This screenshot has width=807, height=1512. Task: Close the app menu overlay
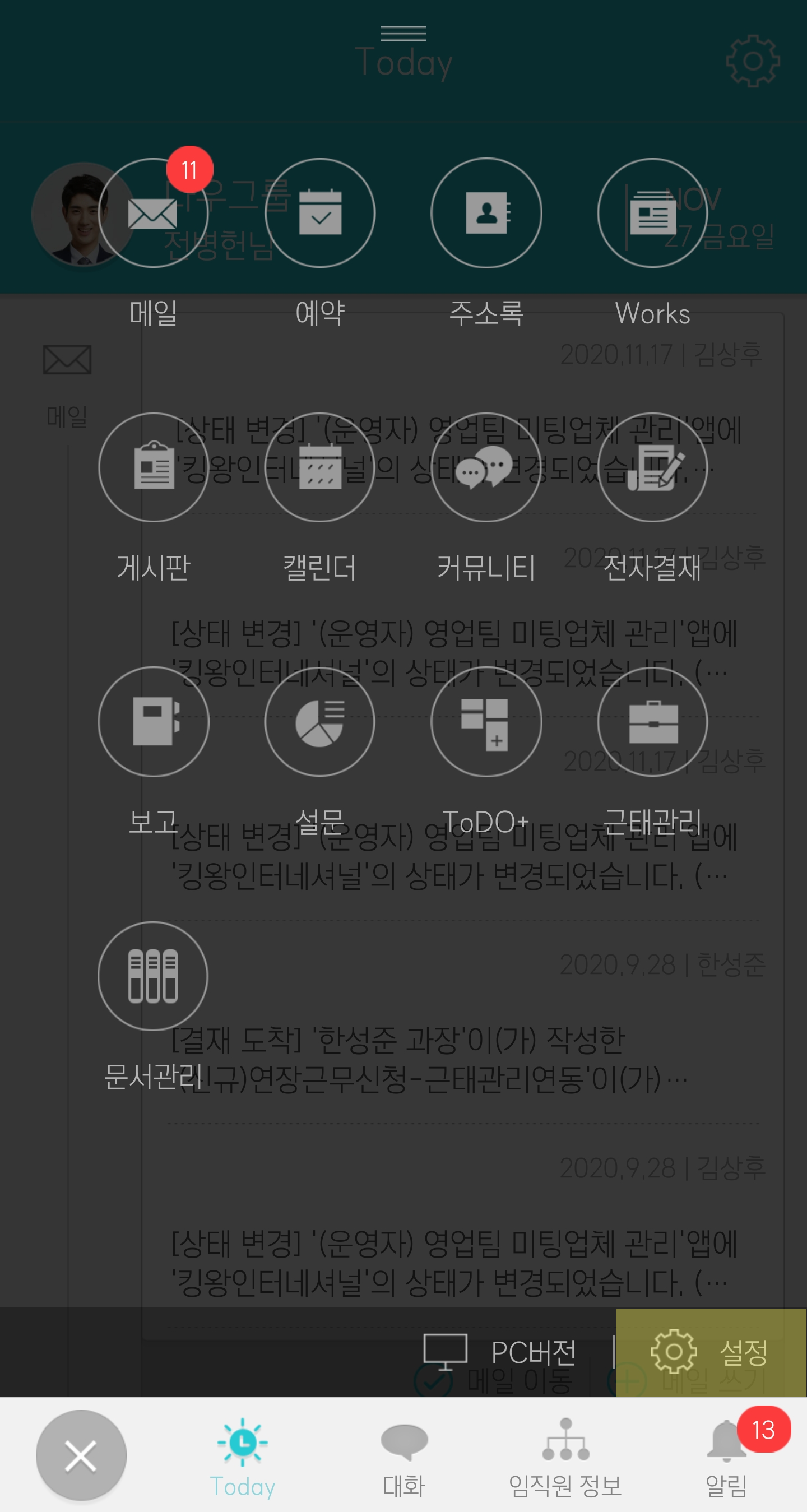click(x=81, y=1455)
